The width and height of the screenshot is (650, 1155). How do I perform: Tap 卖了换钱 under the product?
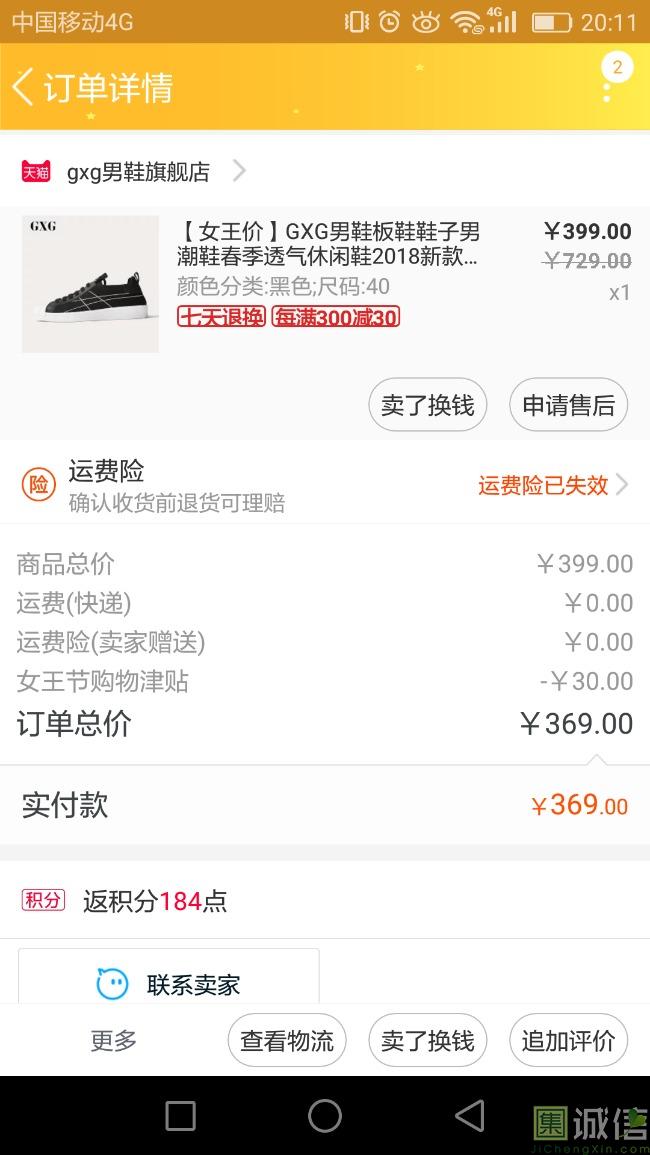tap(427, 405)
